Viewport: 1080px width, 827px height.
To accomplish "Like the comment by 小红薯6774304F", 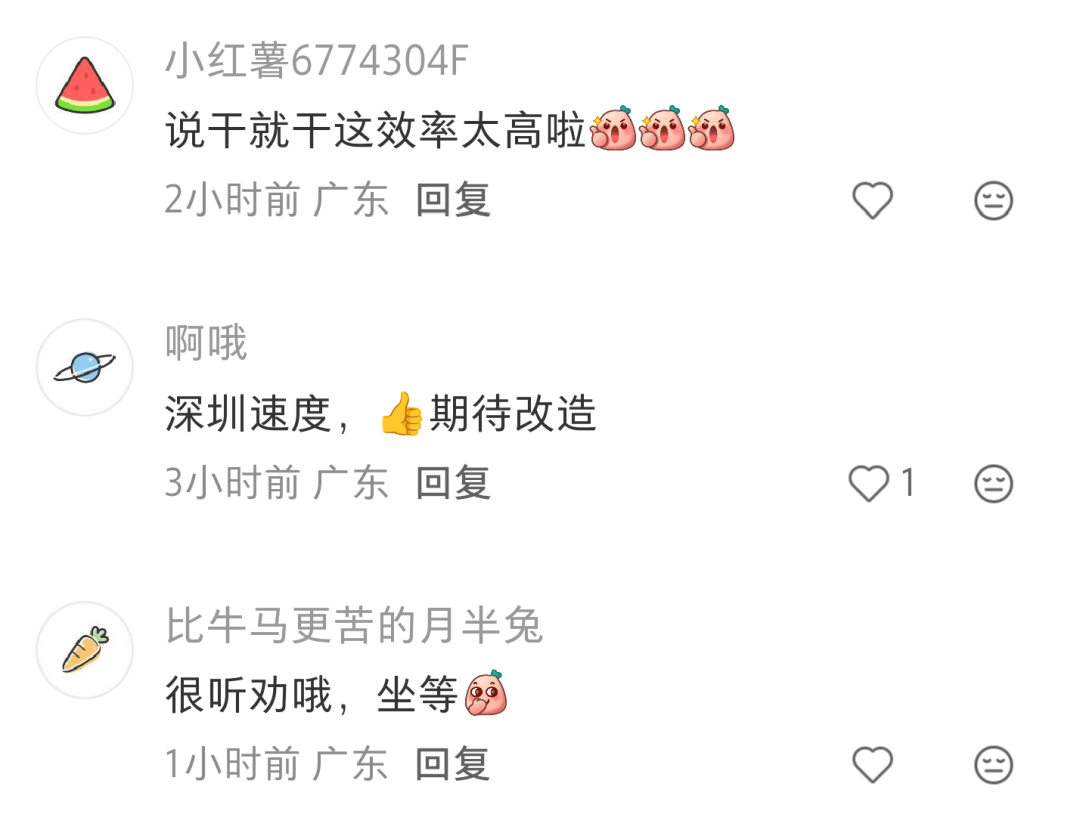I will click(872, 201).
